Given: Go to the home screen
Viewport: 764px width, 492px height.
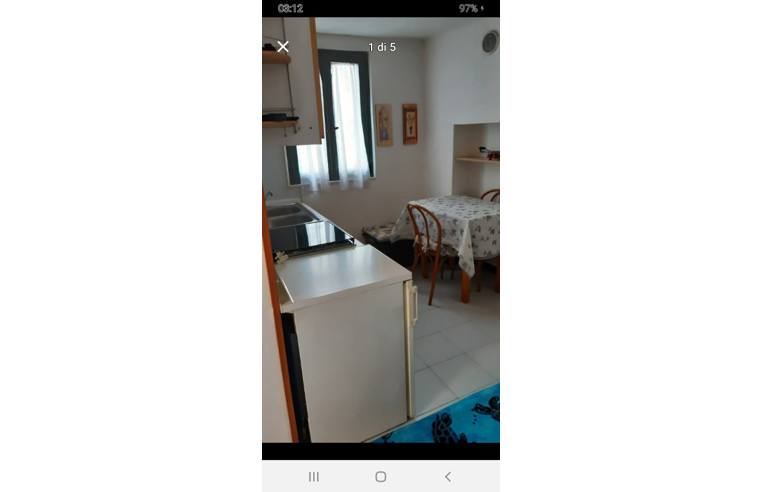Looking at the screenshot, I should (x=381, y=477).
